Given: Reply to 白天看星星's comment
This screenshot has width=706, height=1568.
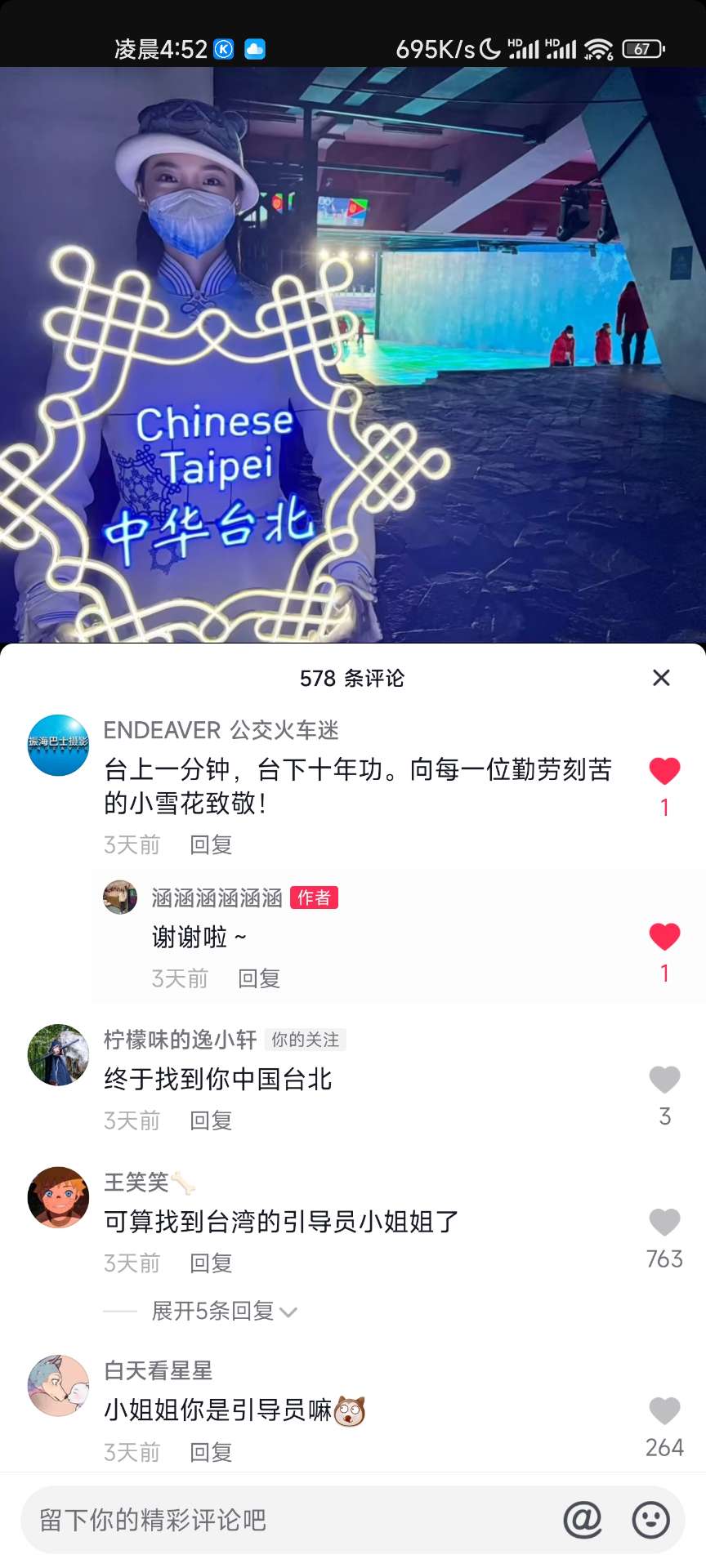Looking at the screenshot, I should (211, 1452).
